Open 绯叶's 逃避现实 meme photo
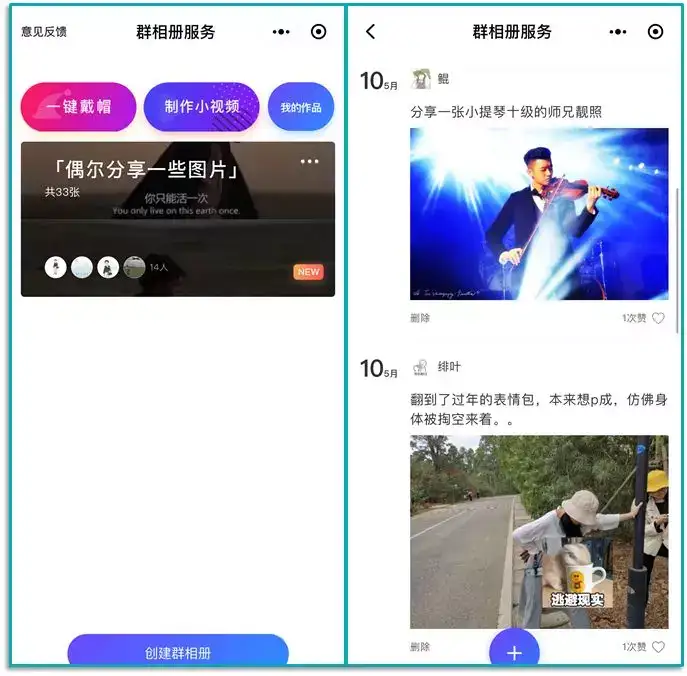 pos(538,531)
